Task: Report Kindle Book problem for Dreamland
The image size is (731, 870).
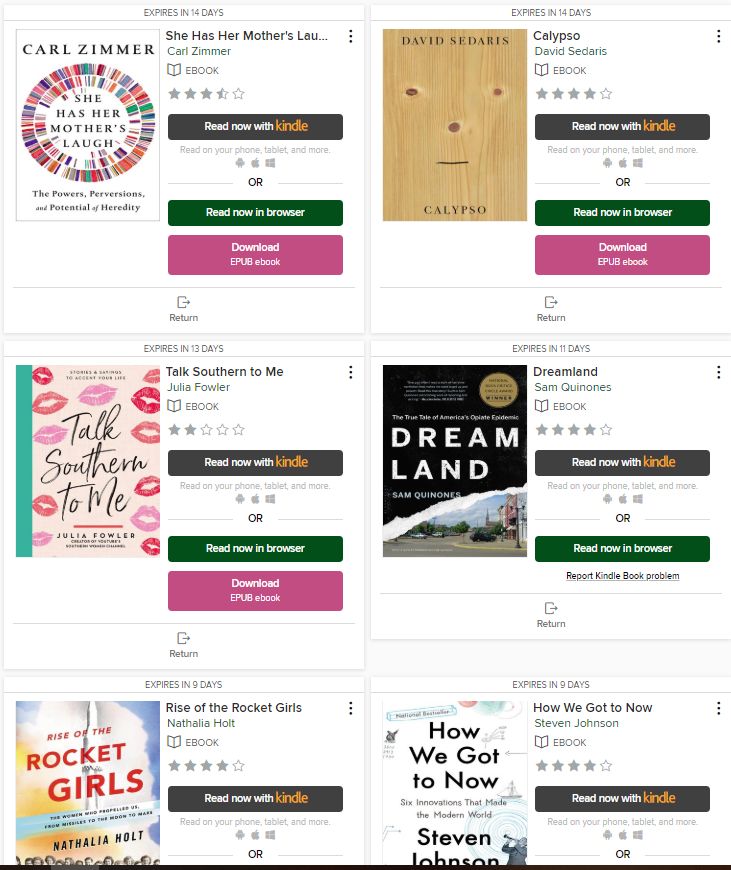Action: tap(622, 576)
